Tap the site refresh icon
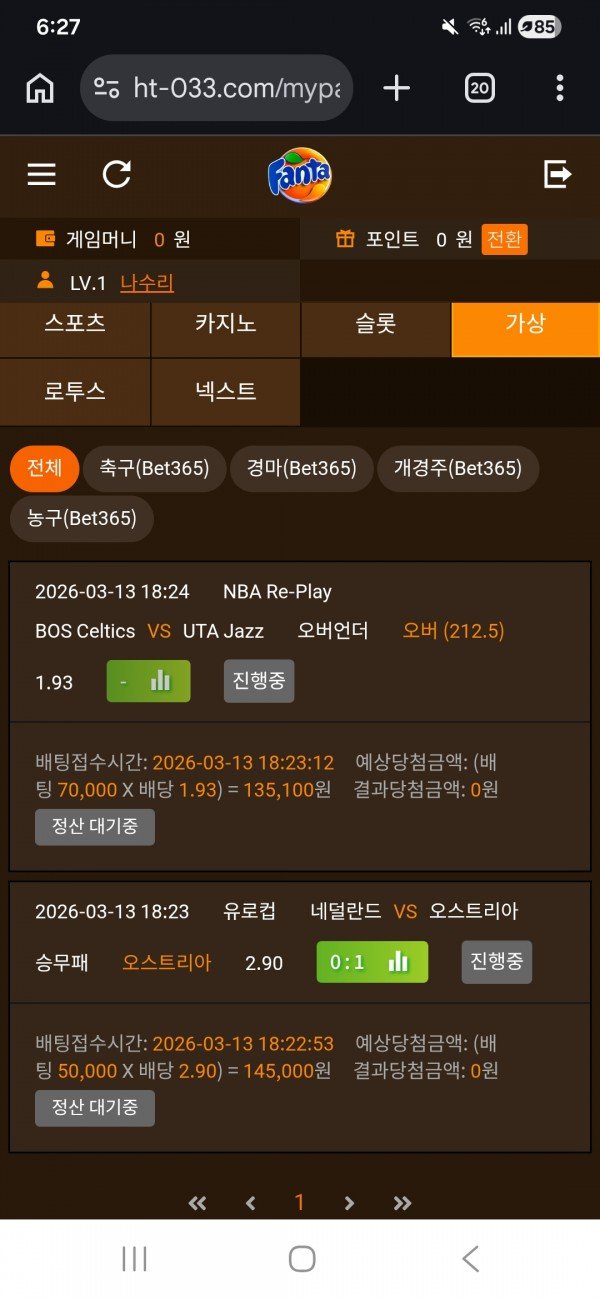The width and height of the screenshot is (600, 1300). click(x=117, y=175)
